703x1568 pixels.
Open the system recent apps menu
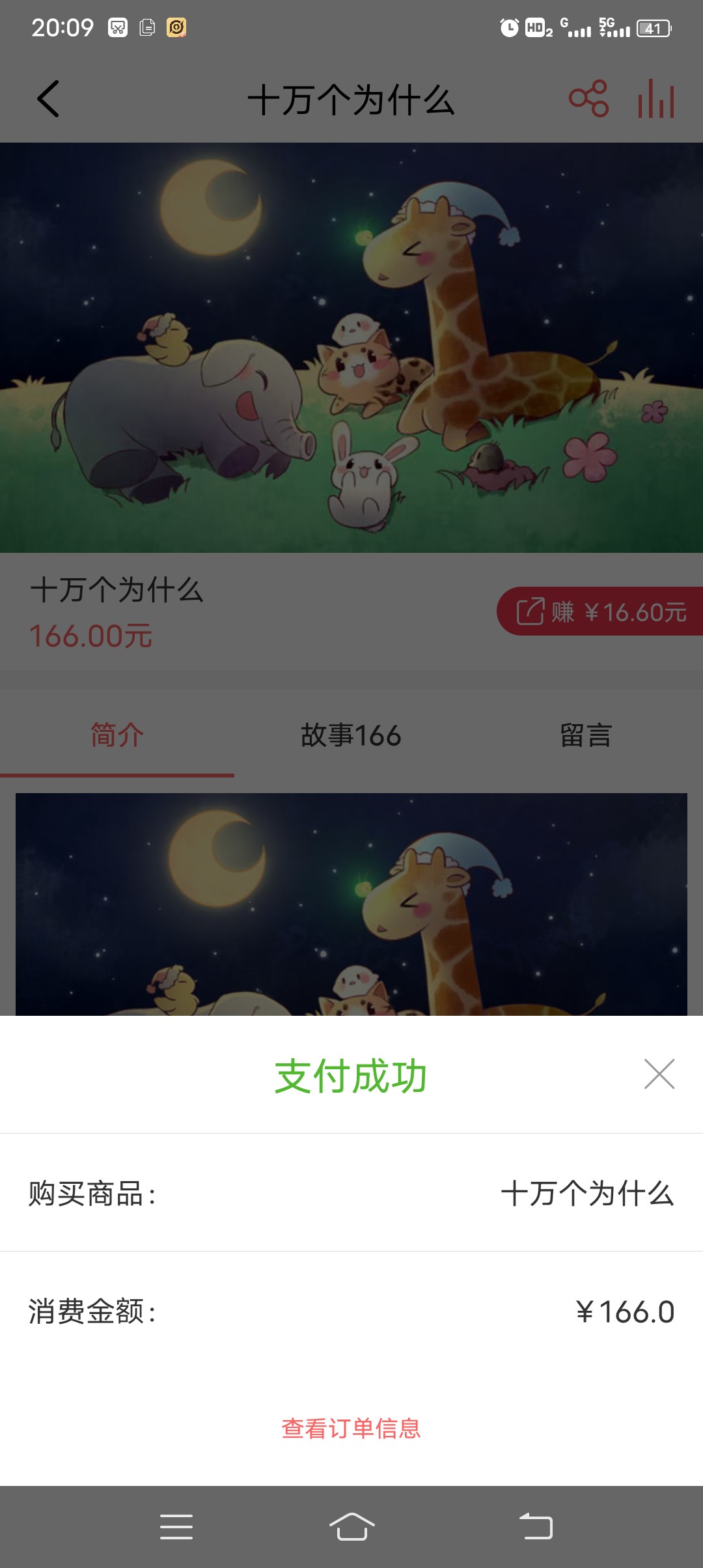pyautogui.click(x=176, y=1526)
